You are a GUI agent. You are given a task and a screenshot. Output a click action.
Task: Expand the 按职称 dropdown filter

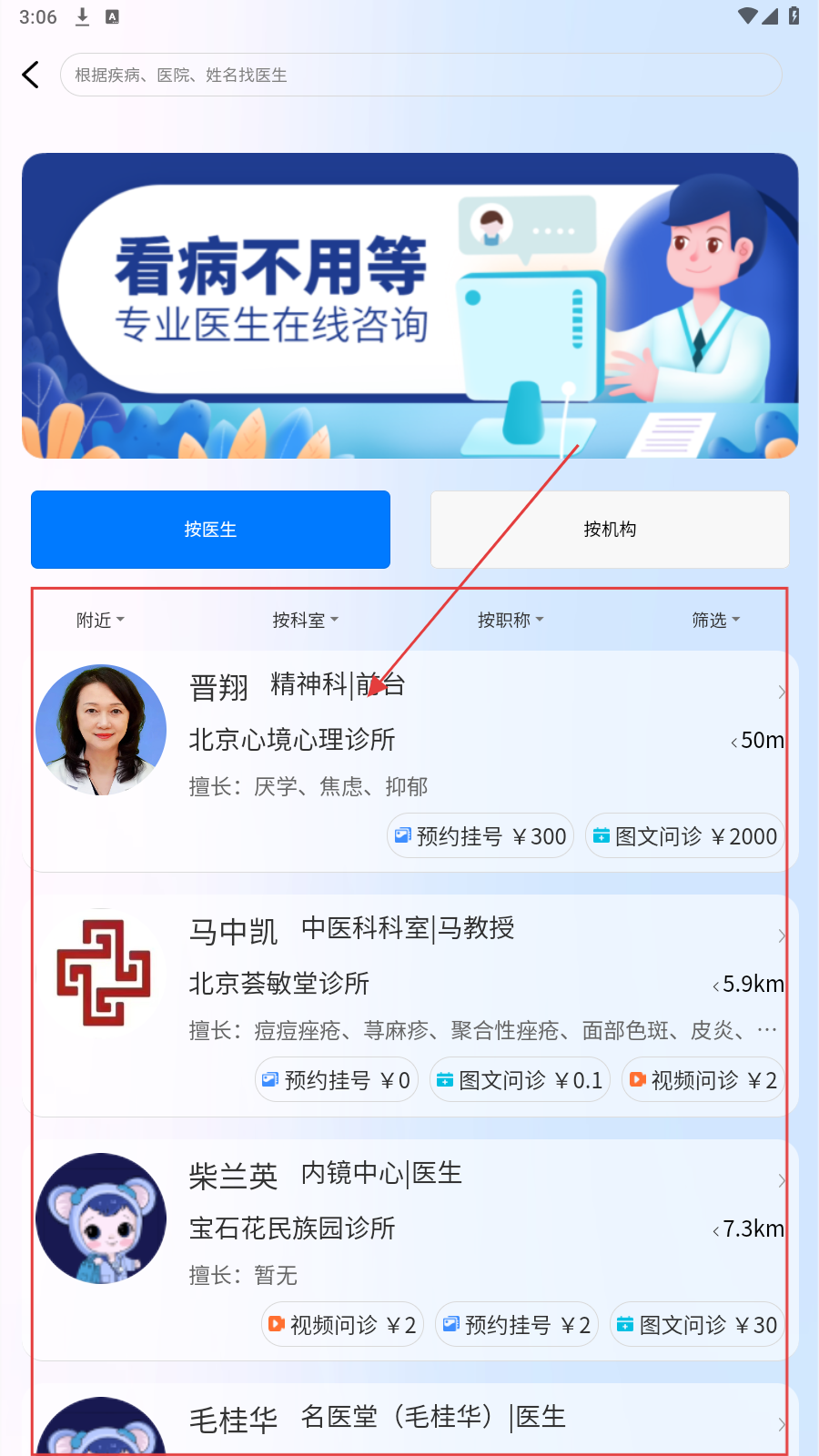point(510,620)
